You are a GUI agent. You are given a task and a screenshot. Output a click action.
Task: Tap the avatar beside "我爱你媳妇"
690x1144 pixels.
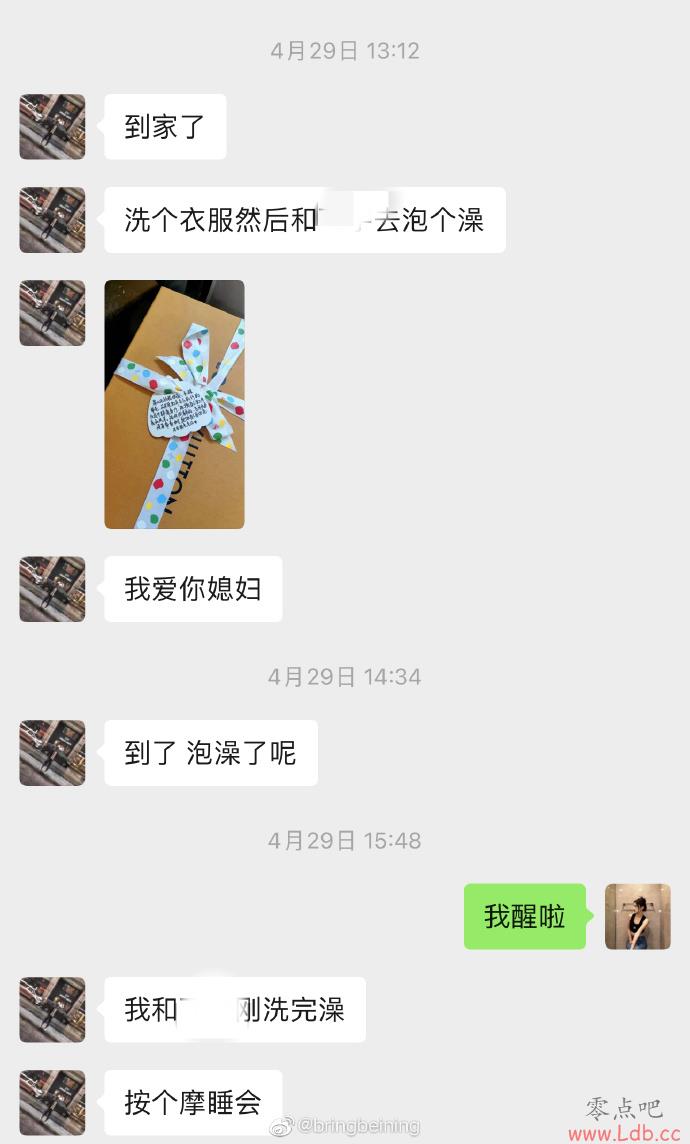tap(52, 589)
